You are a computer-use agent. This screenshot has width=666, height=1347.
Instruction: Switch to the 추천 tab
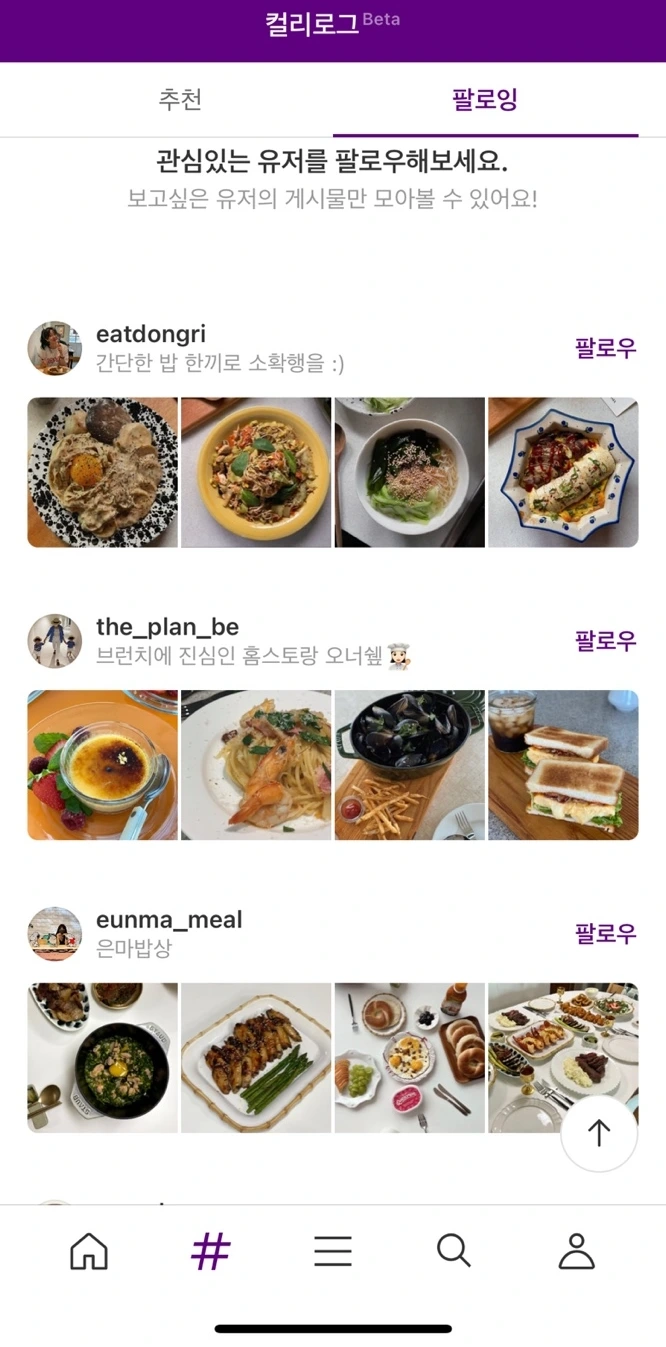(x=180, y=100)
